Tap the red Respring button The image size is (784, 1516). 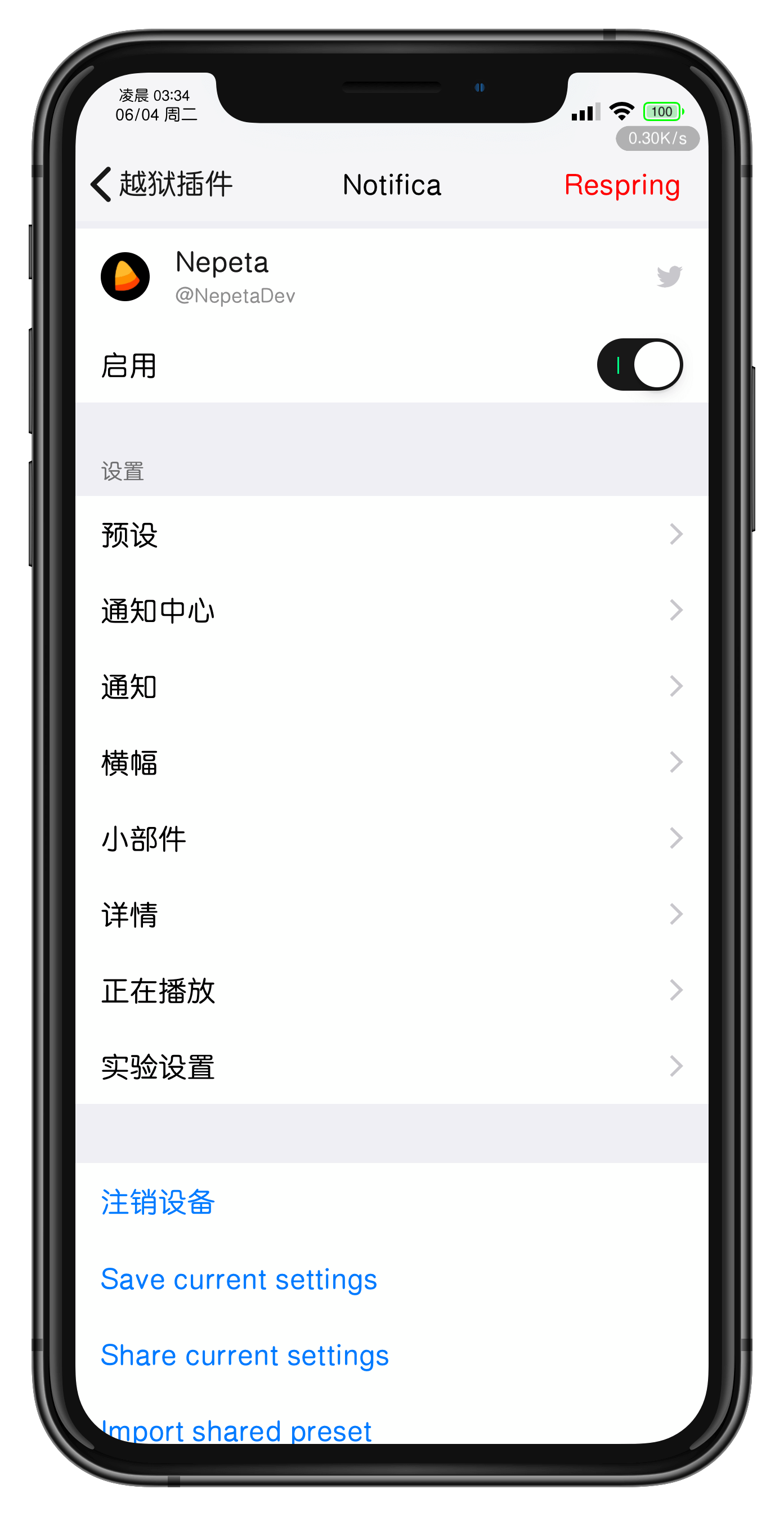(x=621, y=185)
